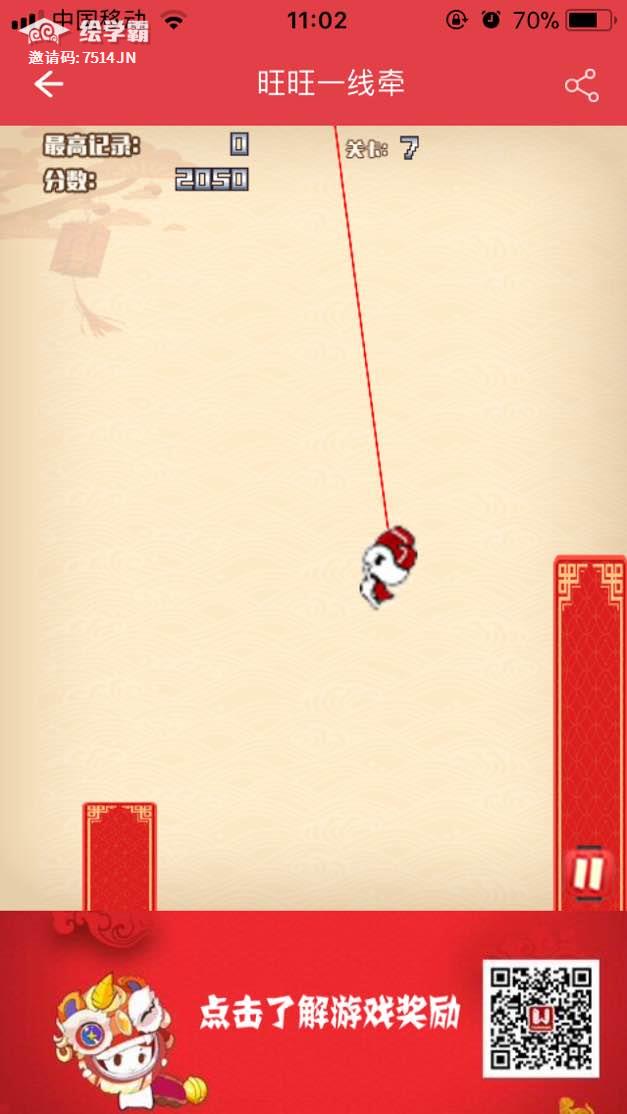
Task: Open the 点击了解游戏奖励 banner
Action: click(x=328, y=1014)
